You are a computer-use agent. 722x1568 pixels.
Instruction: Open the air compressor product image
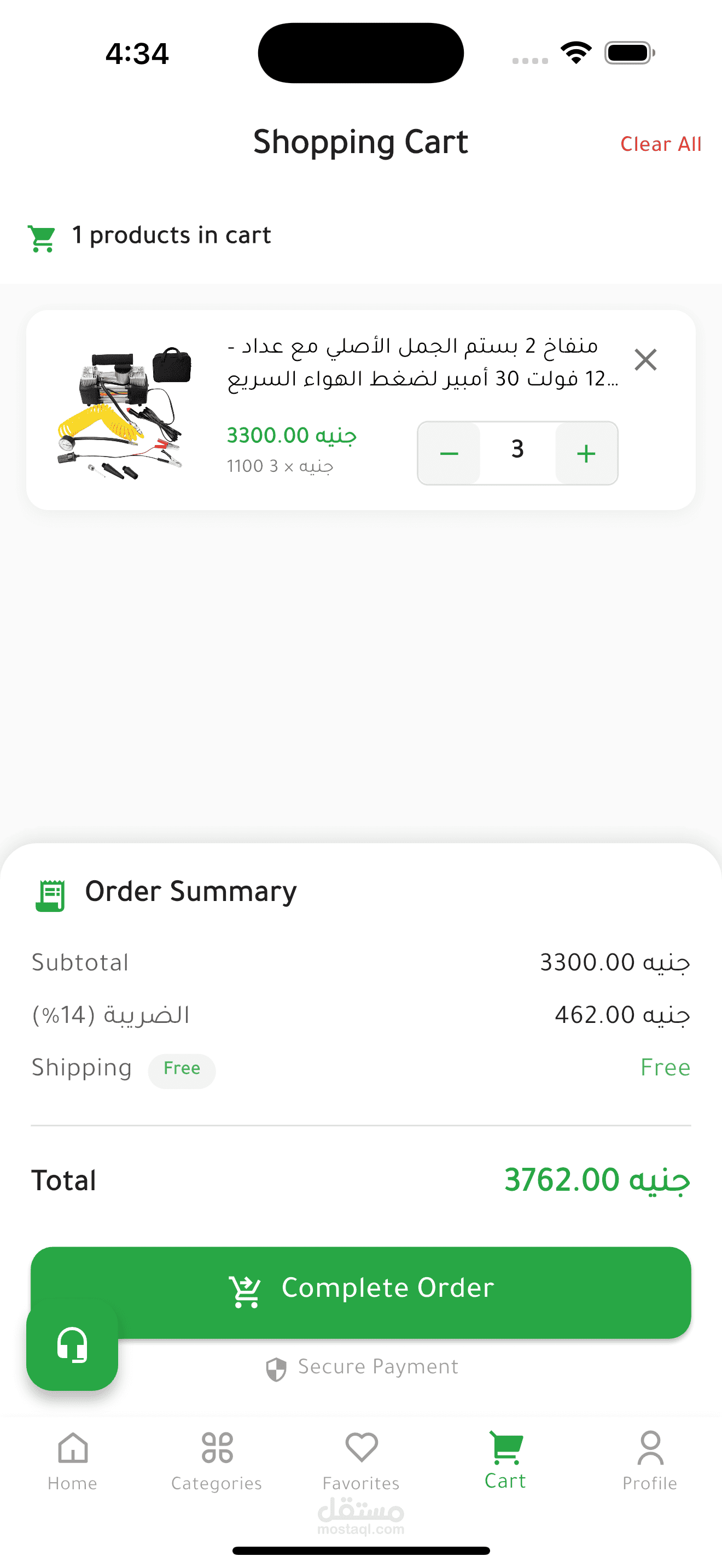click(124, 411)
